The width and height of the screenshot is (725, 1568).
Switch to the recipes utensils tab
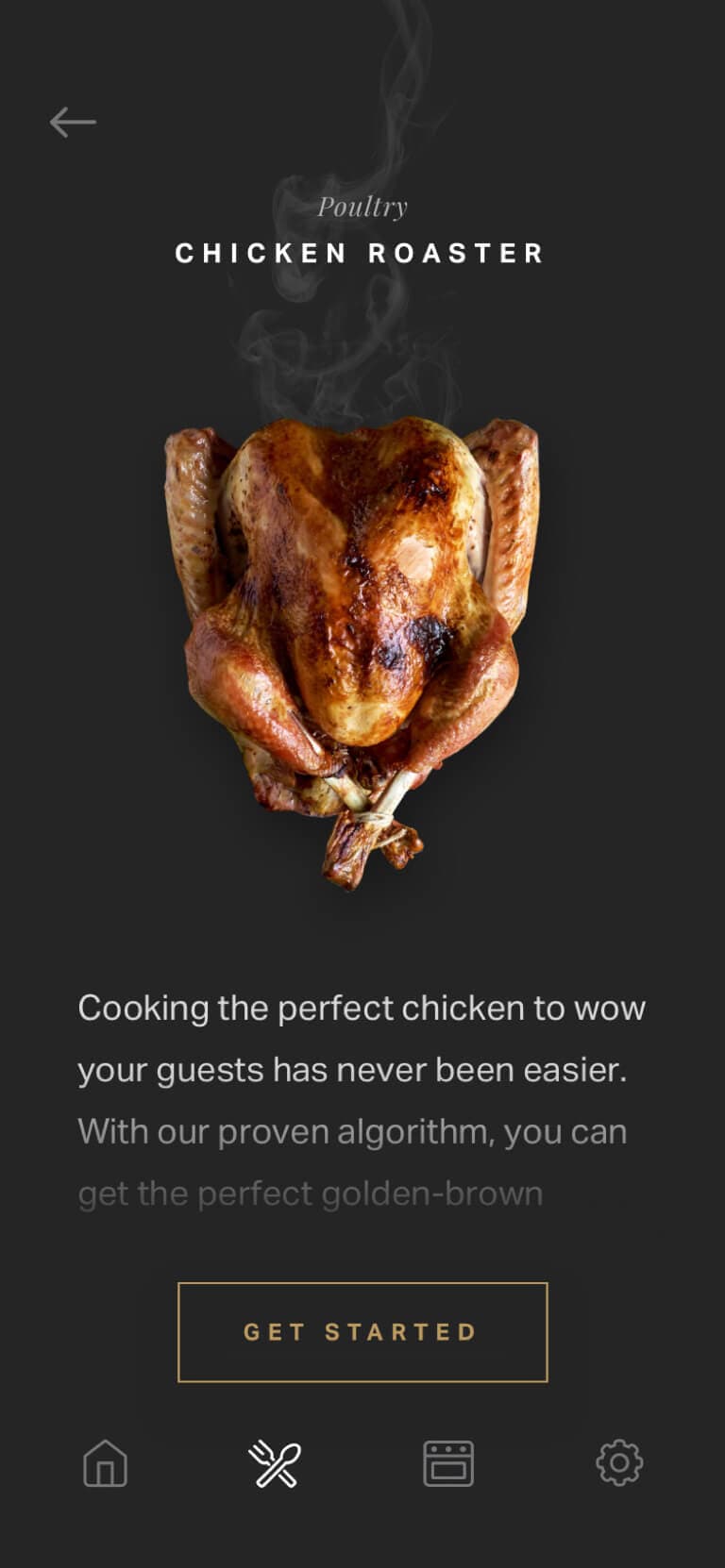pos(275,1463)
